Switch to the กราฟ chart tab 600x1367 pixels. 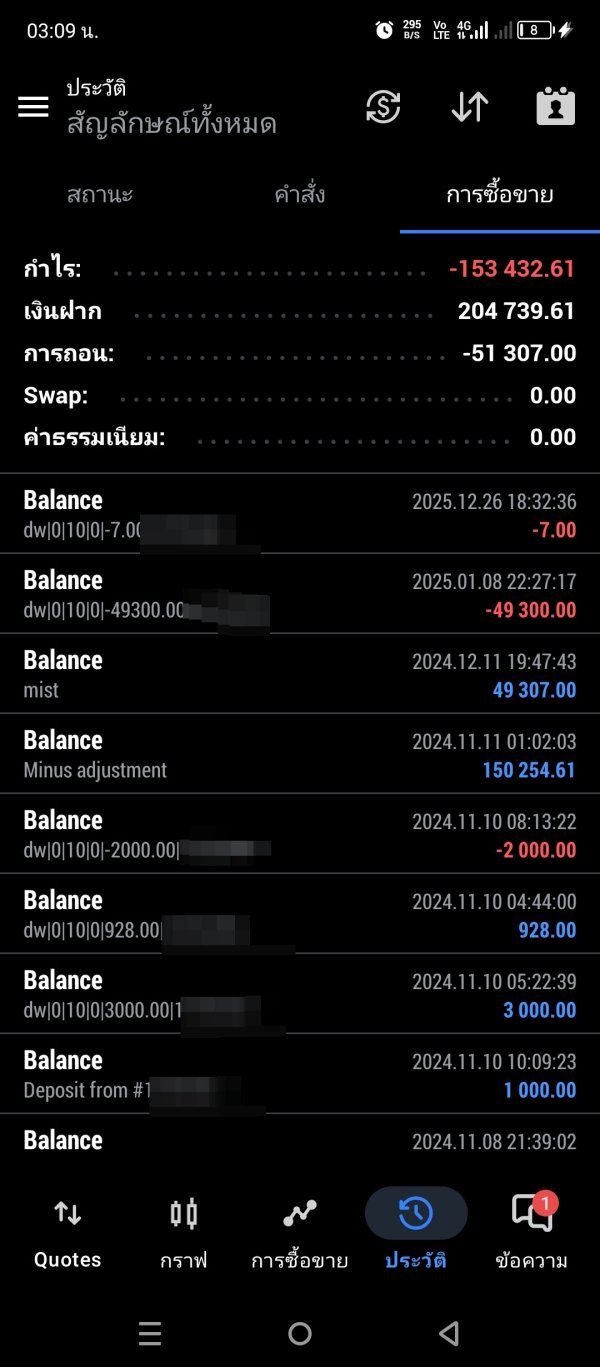tap(184, 1232)
